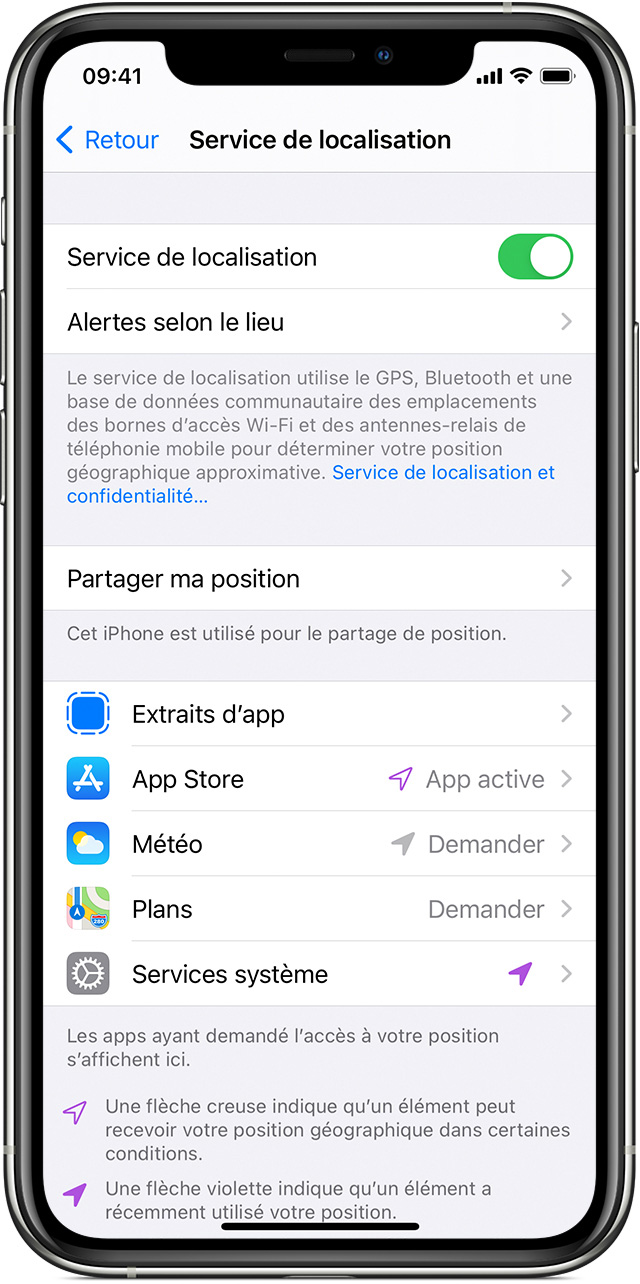The height and width of the screenshot is (1284, 640).
Task: Turn off the Service de localisation switch
Action: click(x=535, y=257)
